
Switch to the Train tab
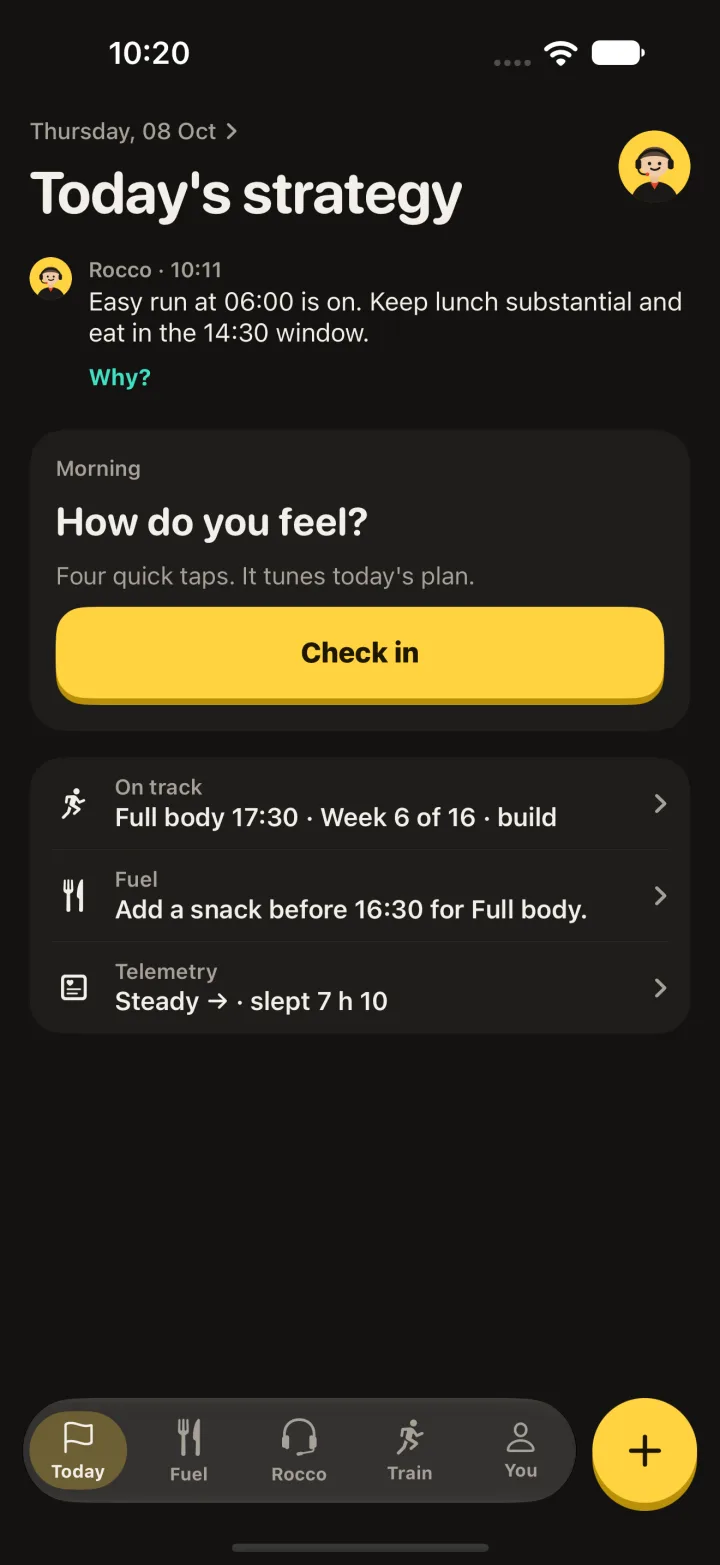(410, 1450)
